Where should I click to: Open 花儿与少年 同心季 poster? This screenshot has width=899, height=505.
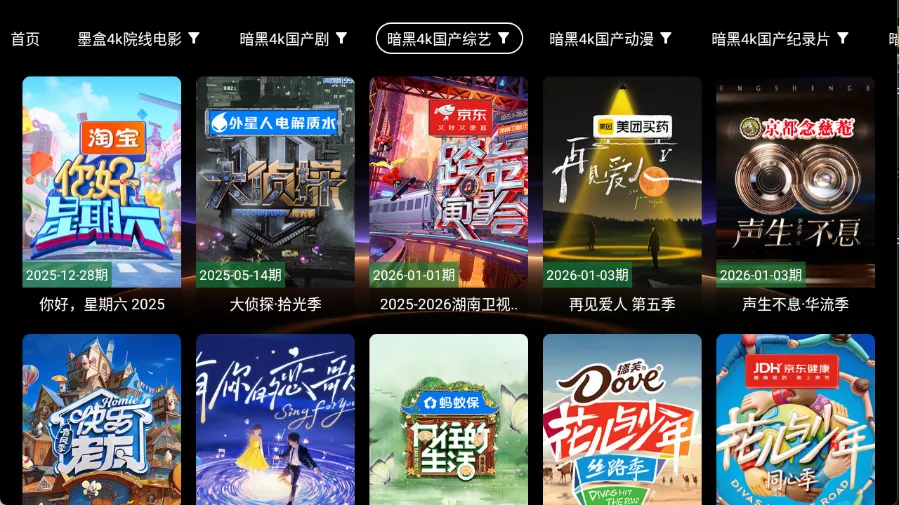coord(795,418)
